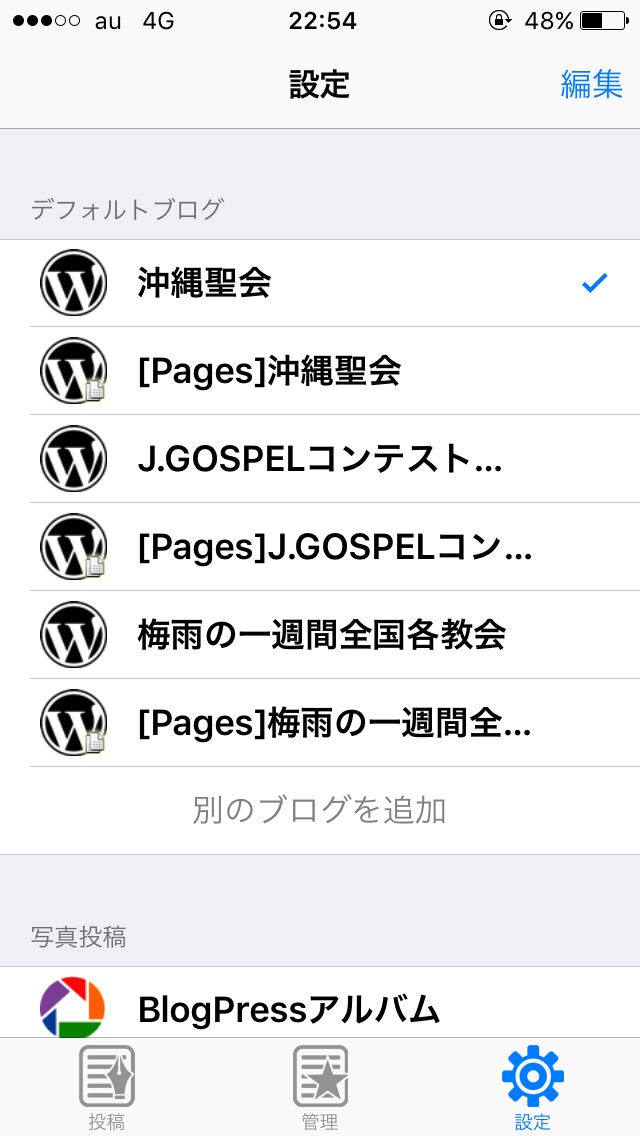Pick the [Pages]J.GOSPELコン row
The height and width of the screenshot is (1136, 640).
[320, 547]
